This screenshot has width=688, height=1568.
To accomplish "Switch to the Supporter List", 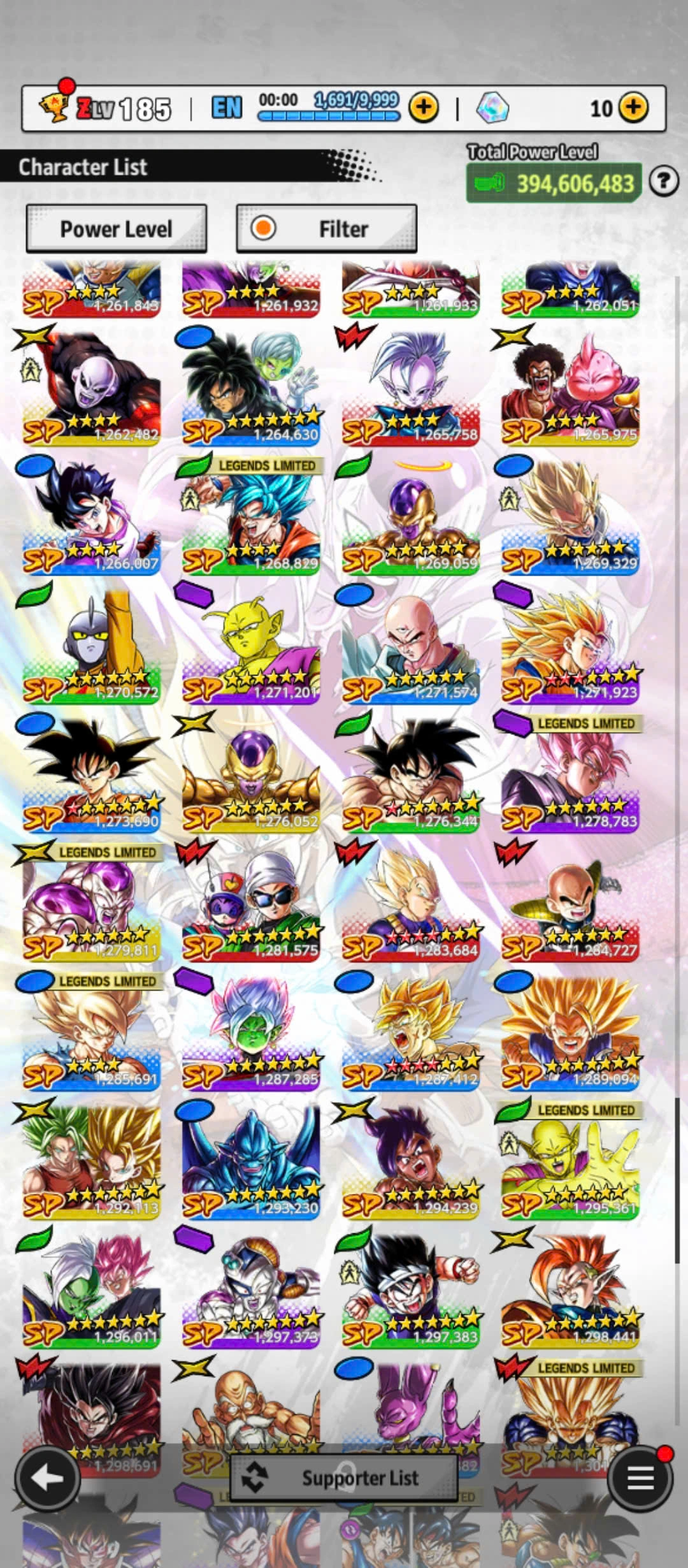I will 344,1477.
